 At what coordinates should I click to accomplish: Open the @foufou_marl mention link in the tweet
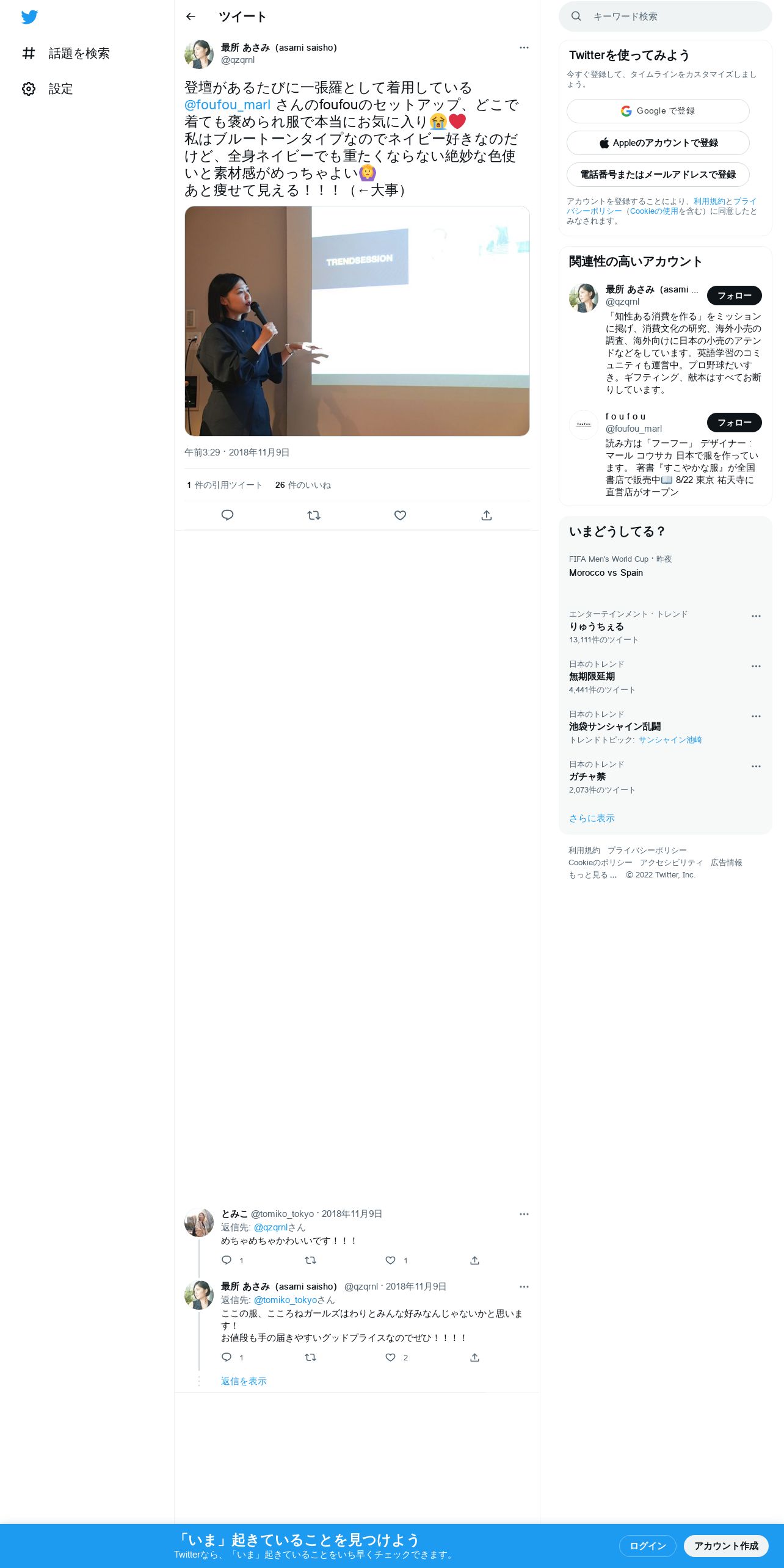click(228, 105)
